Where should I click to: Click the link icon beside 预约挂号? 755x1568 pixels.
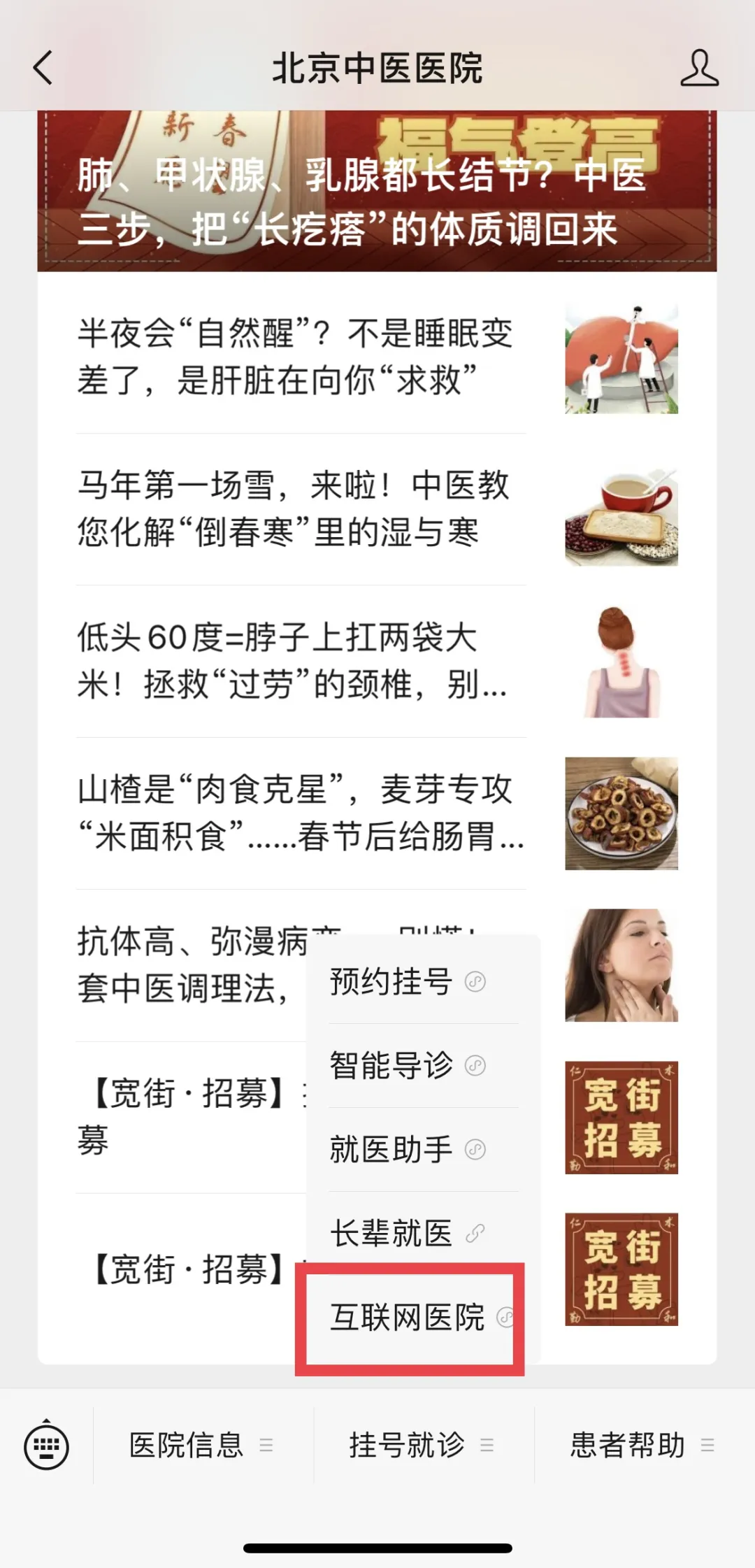coord(475,983)
